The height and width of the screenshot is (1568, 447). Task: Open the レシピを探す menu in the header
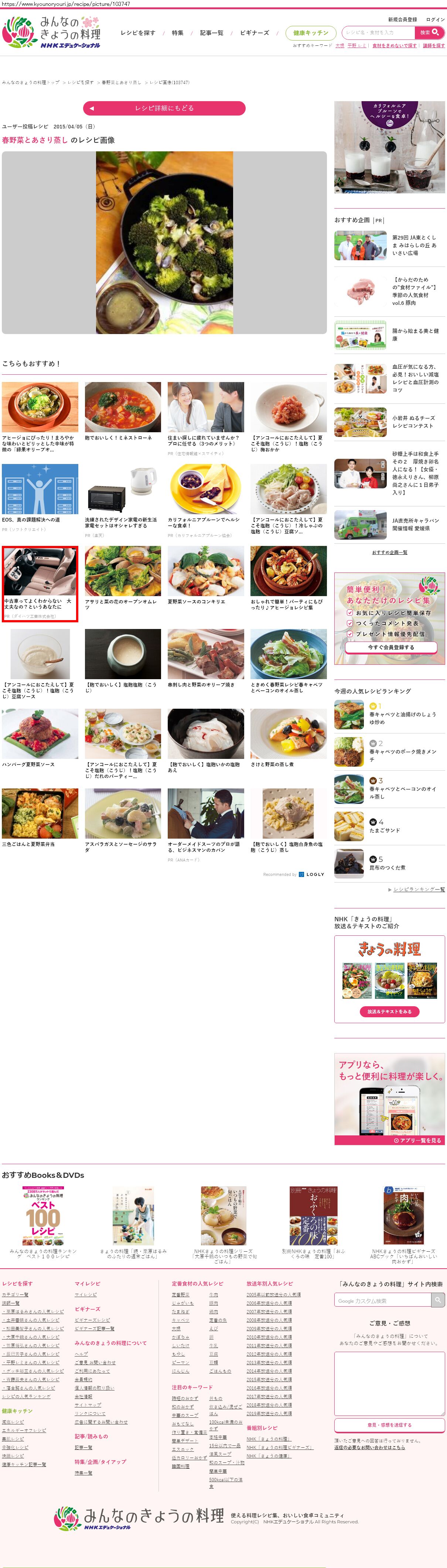[x=138, y=33]
